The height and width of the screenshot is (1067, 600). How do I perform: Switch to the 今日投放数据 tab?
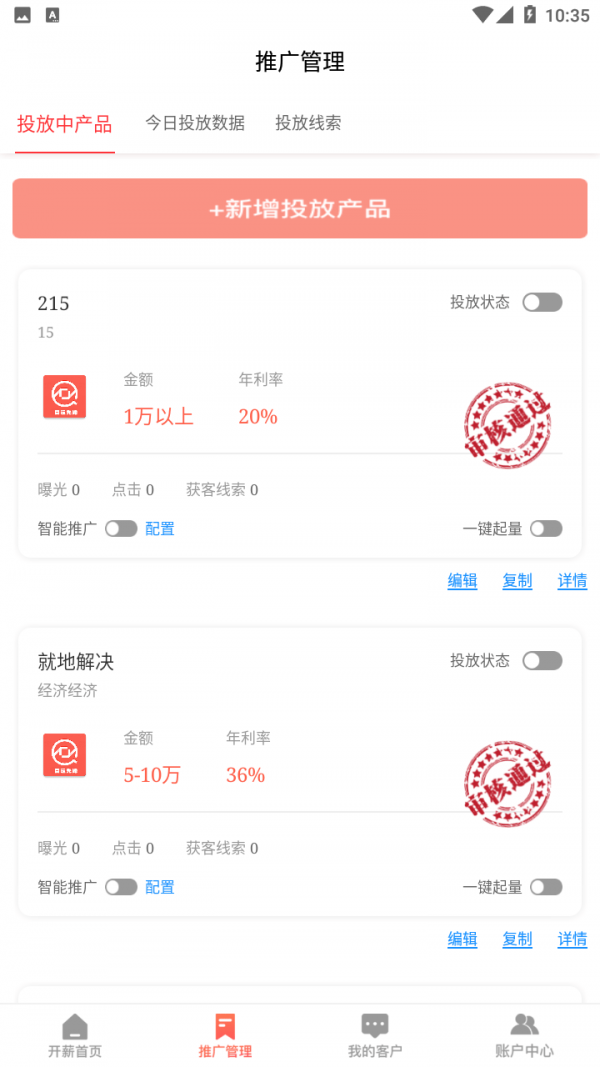(x=195, y=123)
